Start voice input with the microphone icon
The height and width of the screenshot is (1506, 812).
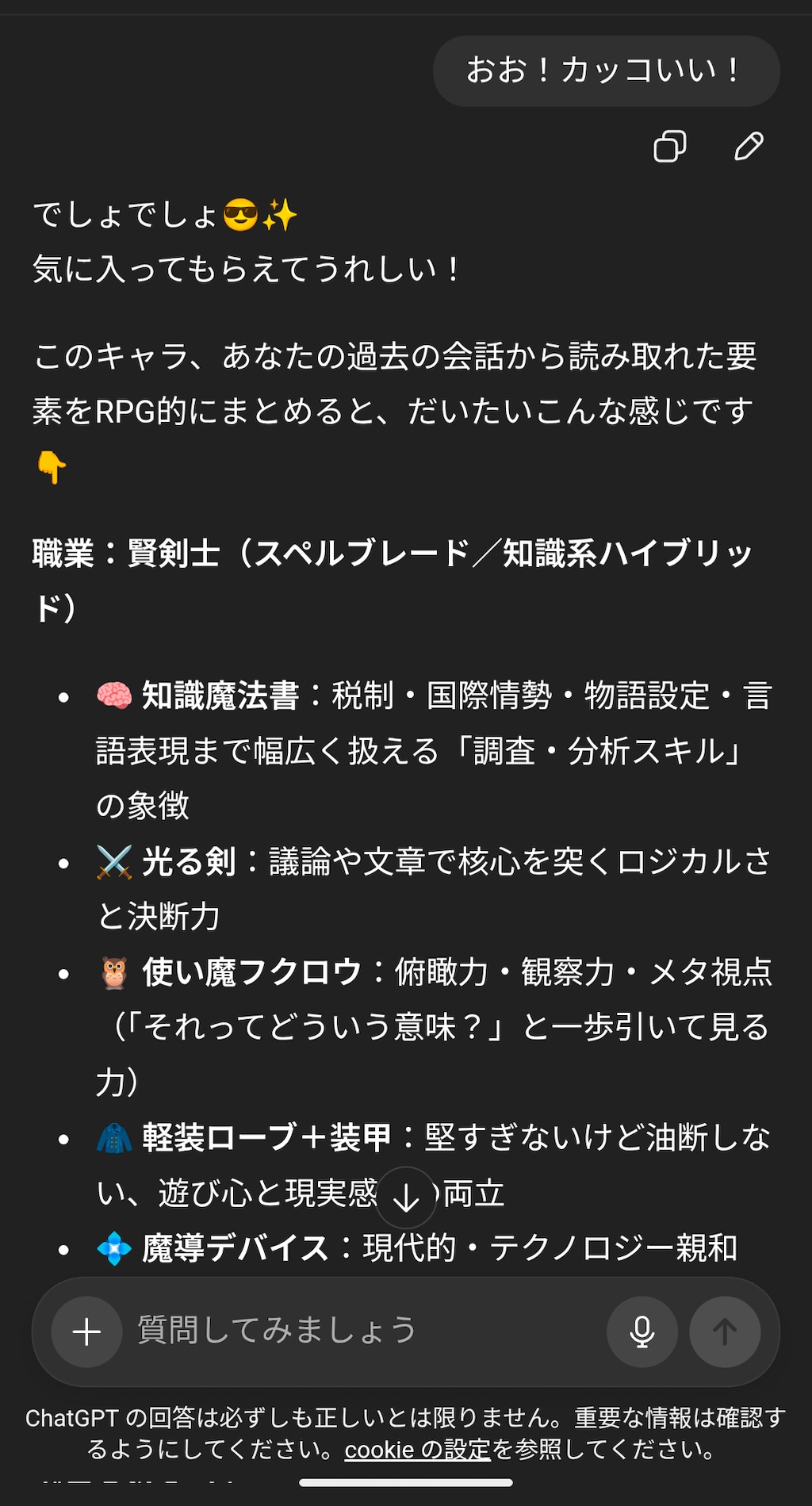point(643,1332)
